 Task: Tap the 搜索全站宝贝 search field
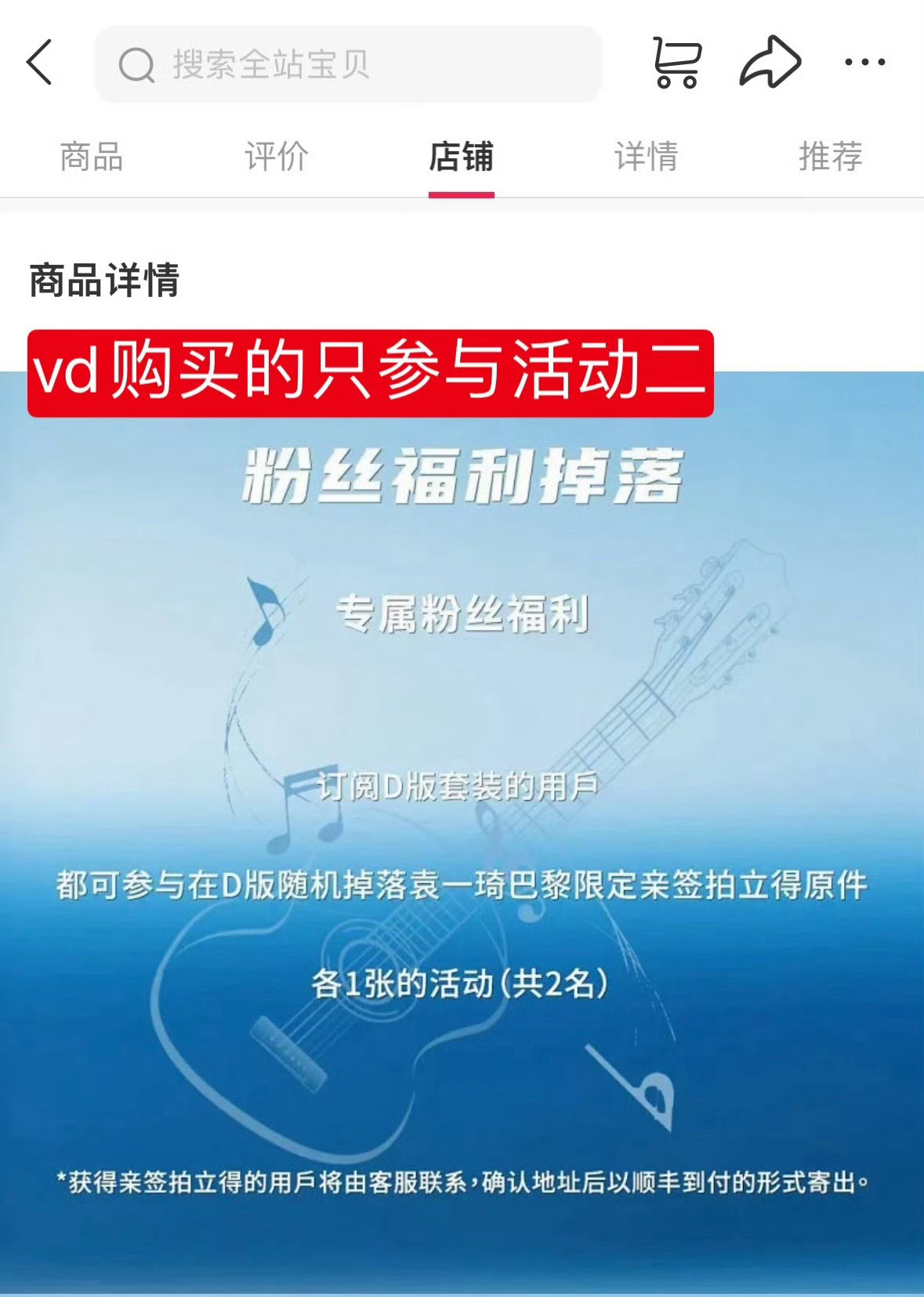coord(353,65)
